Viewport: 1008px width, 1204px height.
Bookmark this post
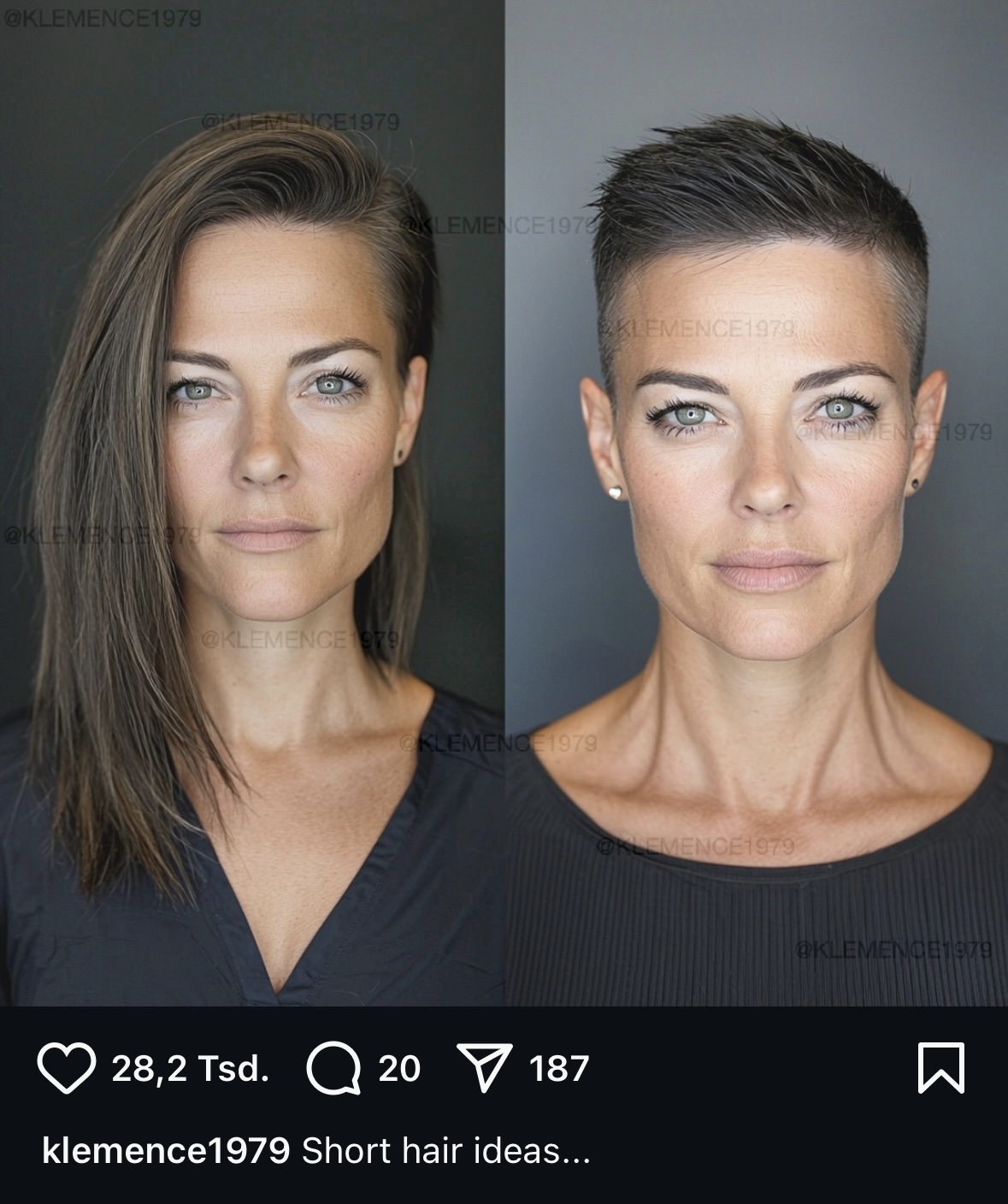coord(940,1067)
